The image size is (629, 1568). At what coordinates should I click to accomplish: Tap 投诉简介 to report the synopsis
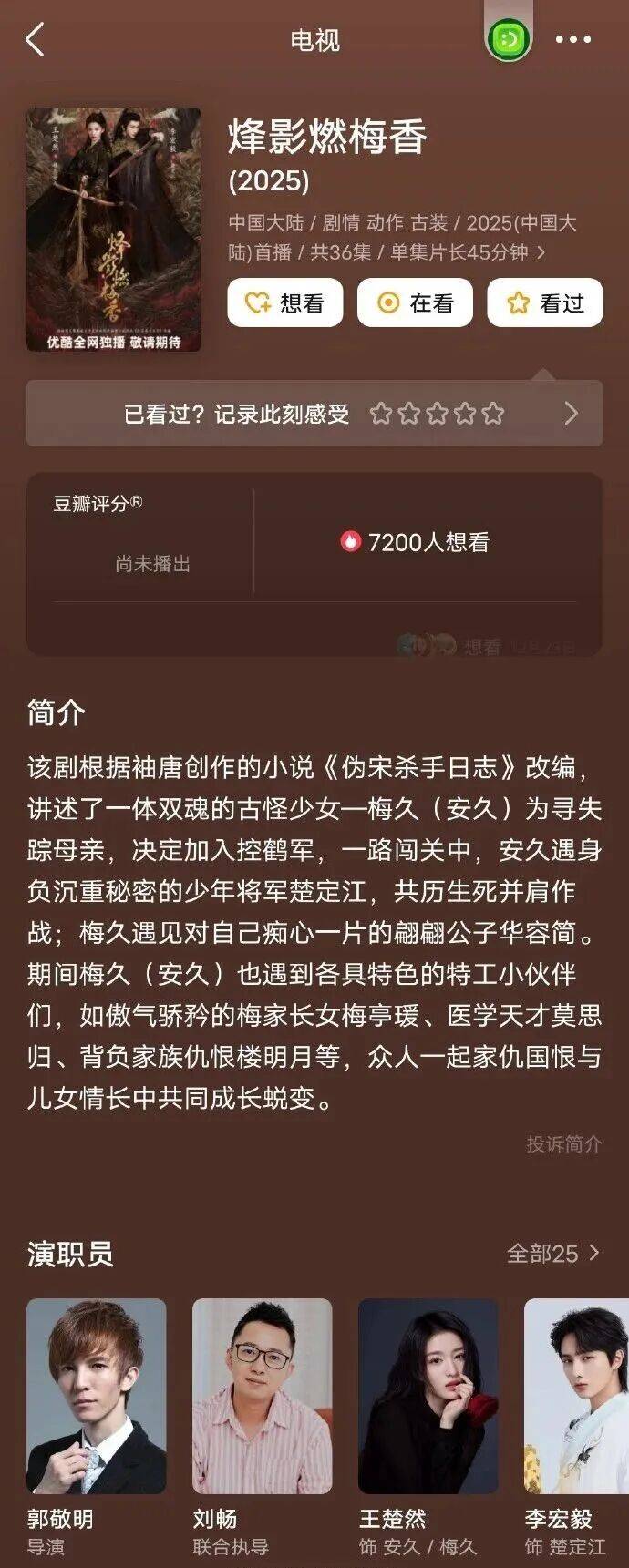(563, 1143)
